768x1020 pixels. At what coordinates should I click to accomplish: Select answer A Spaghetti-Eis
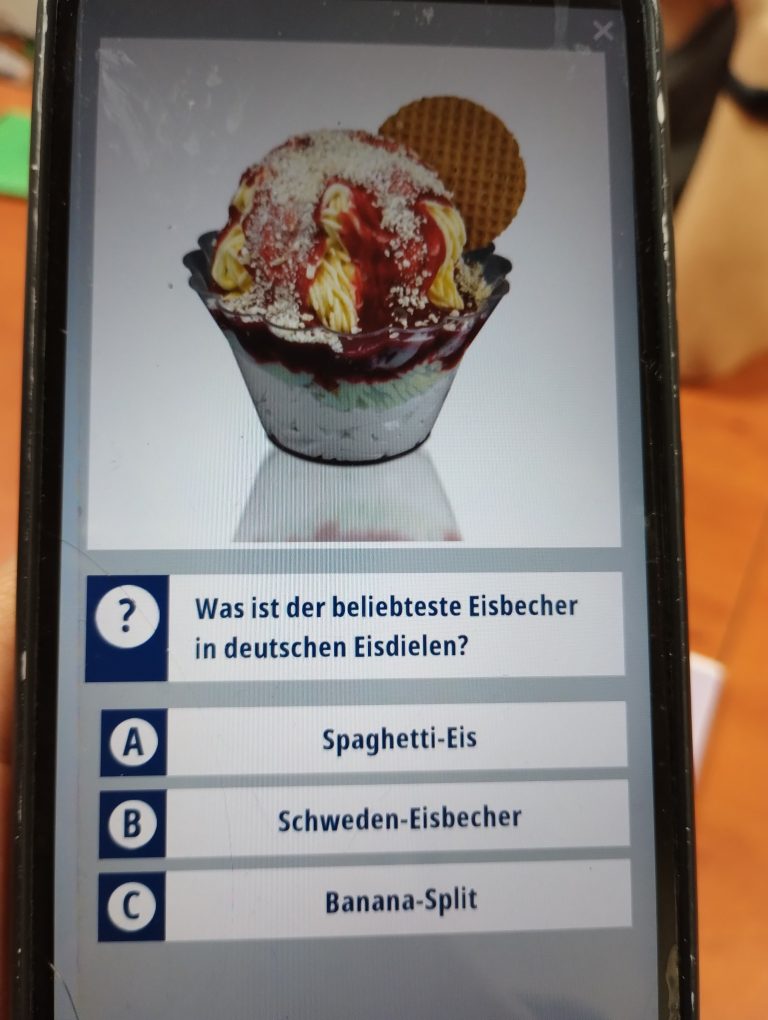399,740
